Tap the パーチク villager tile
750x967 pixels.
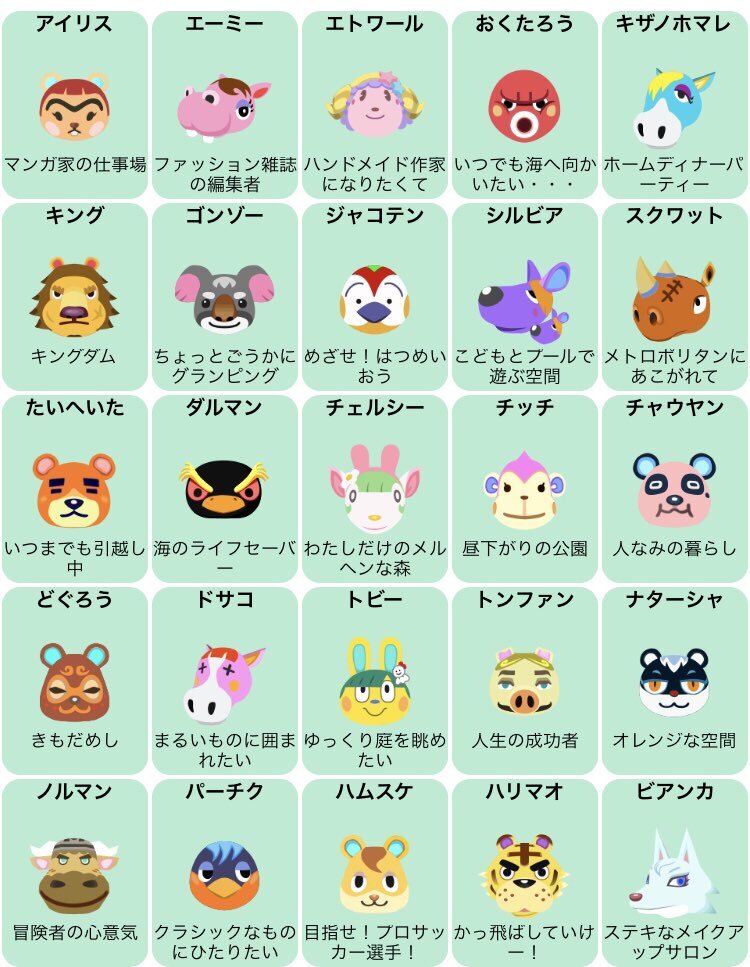225,873
